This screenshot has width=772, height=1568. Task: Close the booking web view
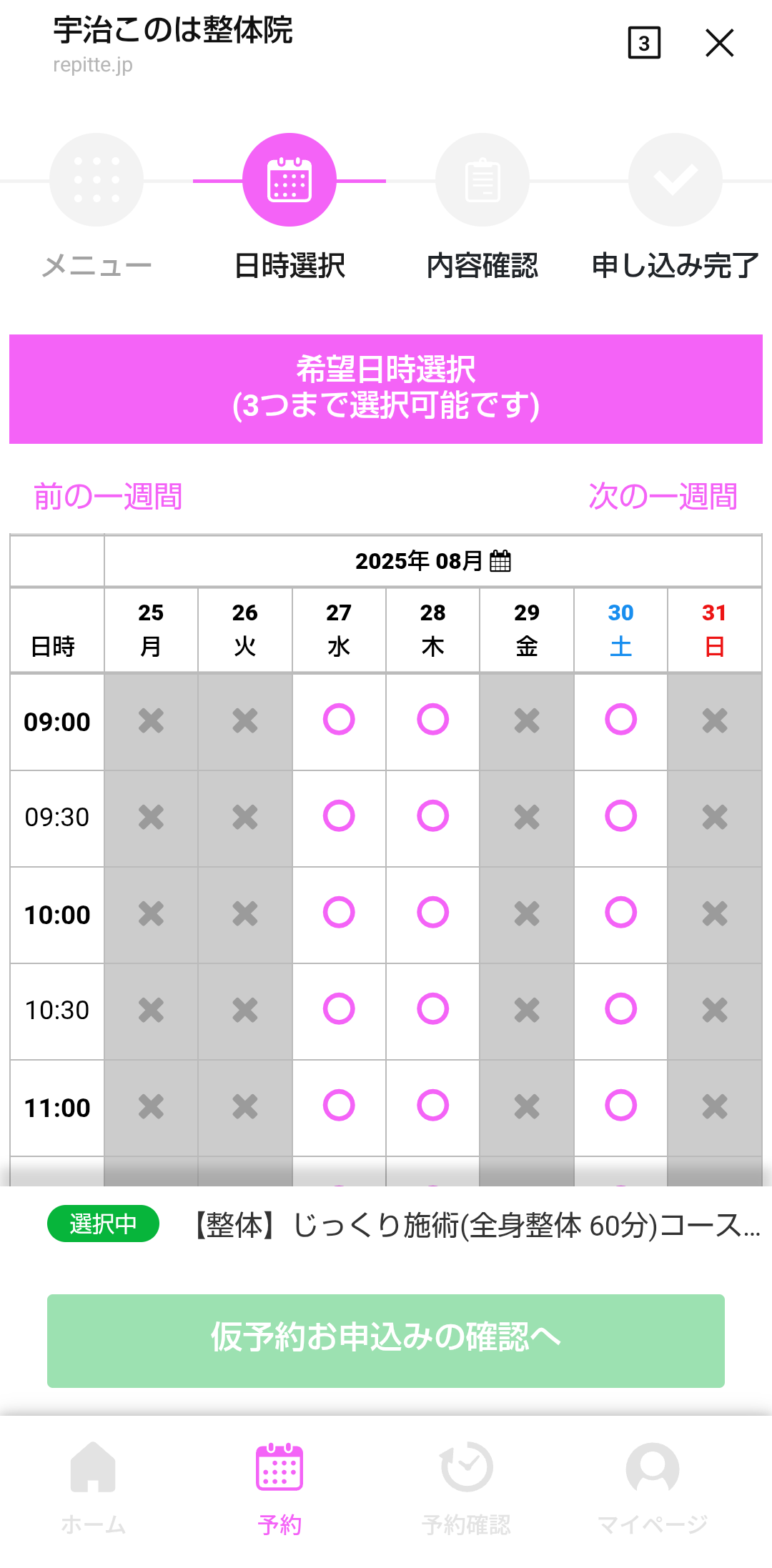[719, 43]
